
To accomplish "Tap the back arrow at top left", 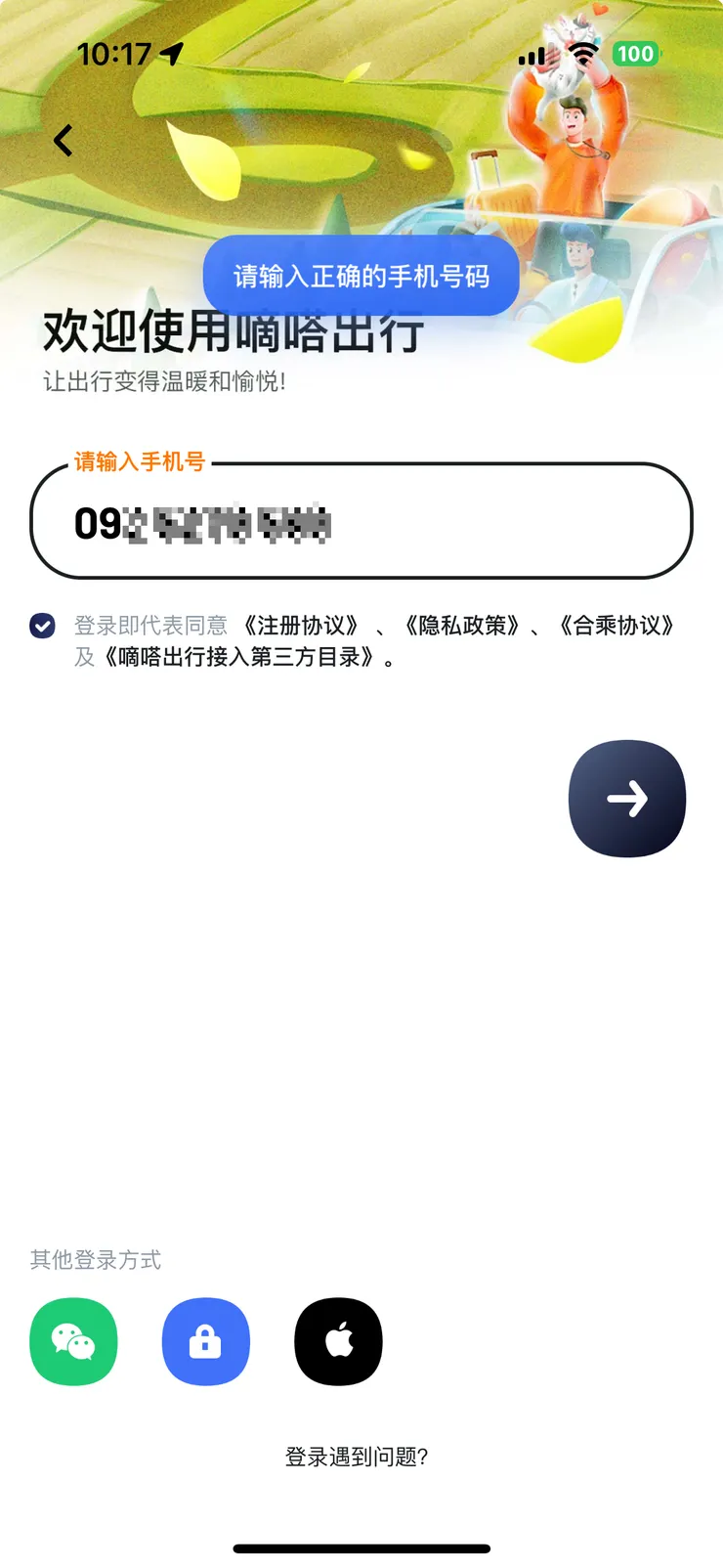I will [x=62, y=140].
